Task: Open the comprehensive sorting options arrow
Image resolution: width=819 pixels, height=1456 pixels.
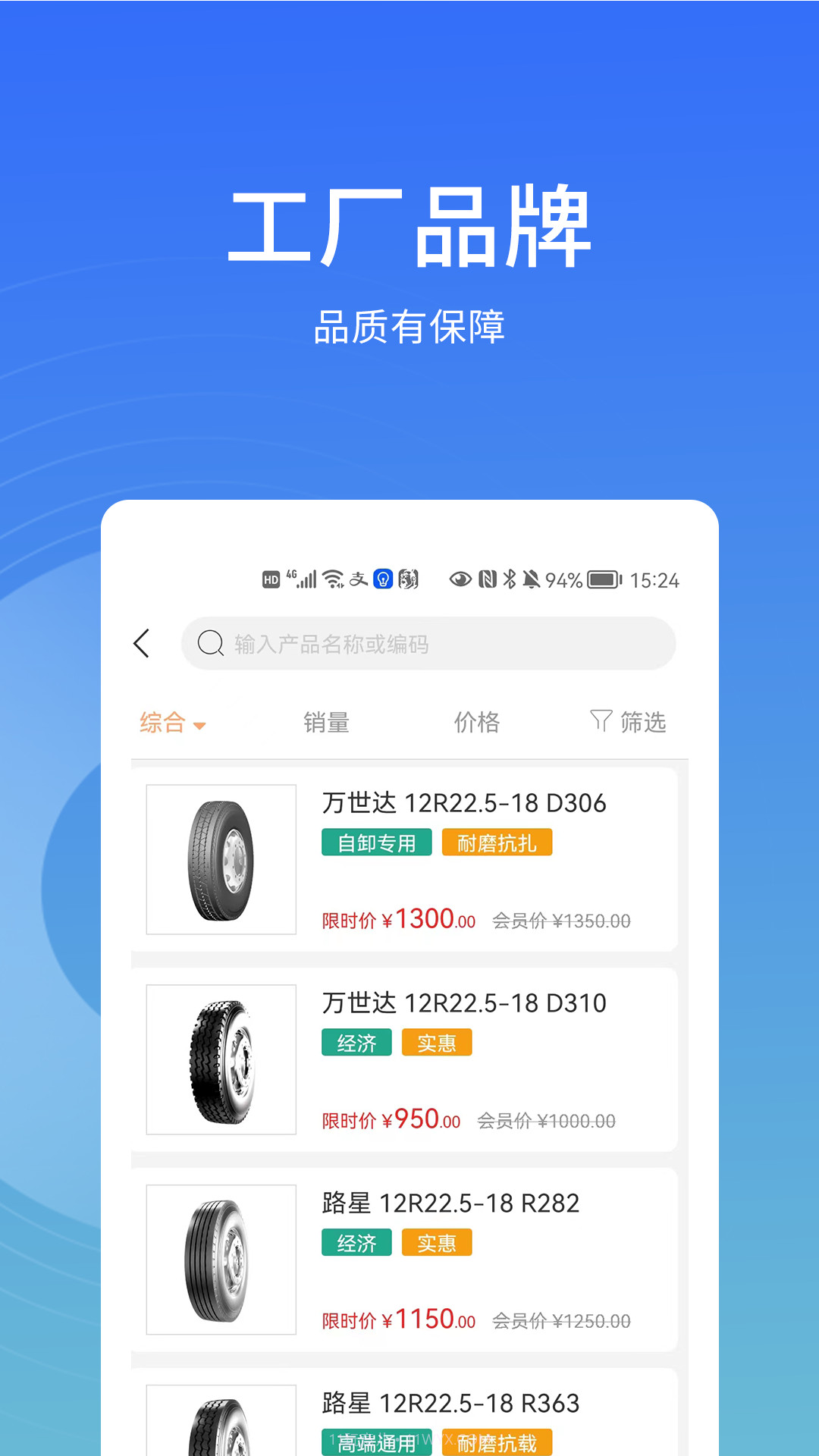Action: [201, 726]
